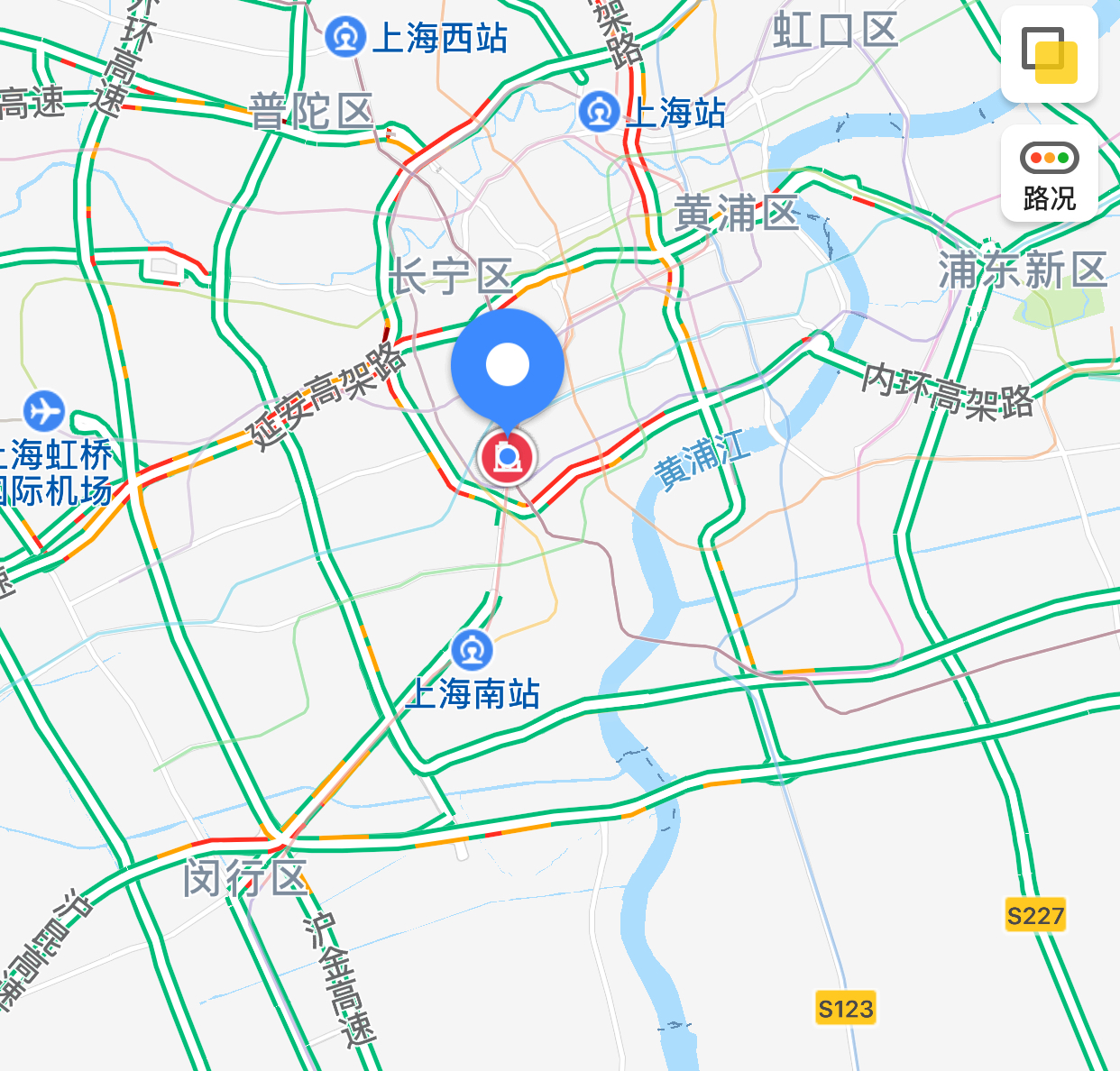Open the 上海南站 station marker

(x=472, y=649)
